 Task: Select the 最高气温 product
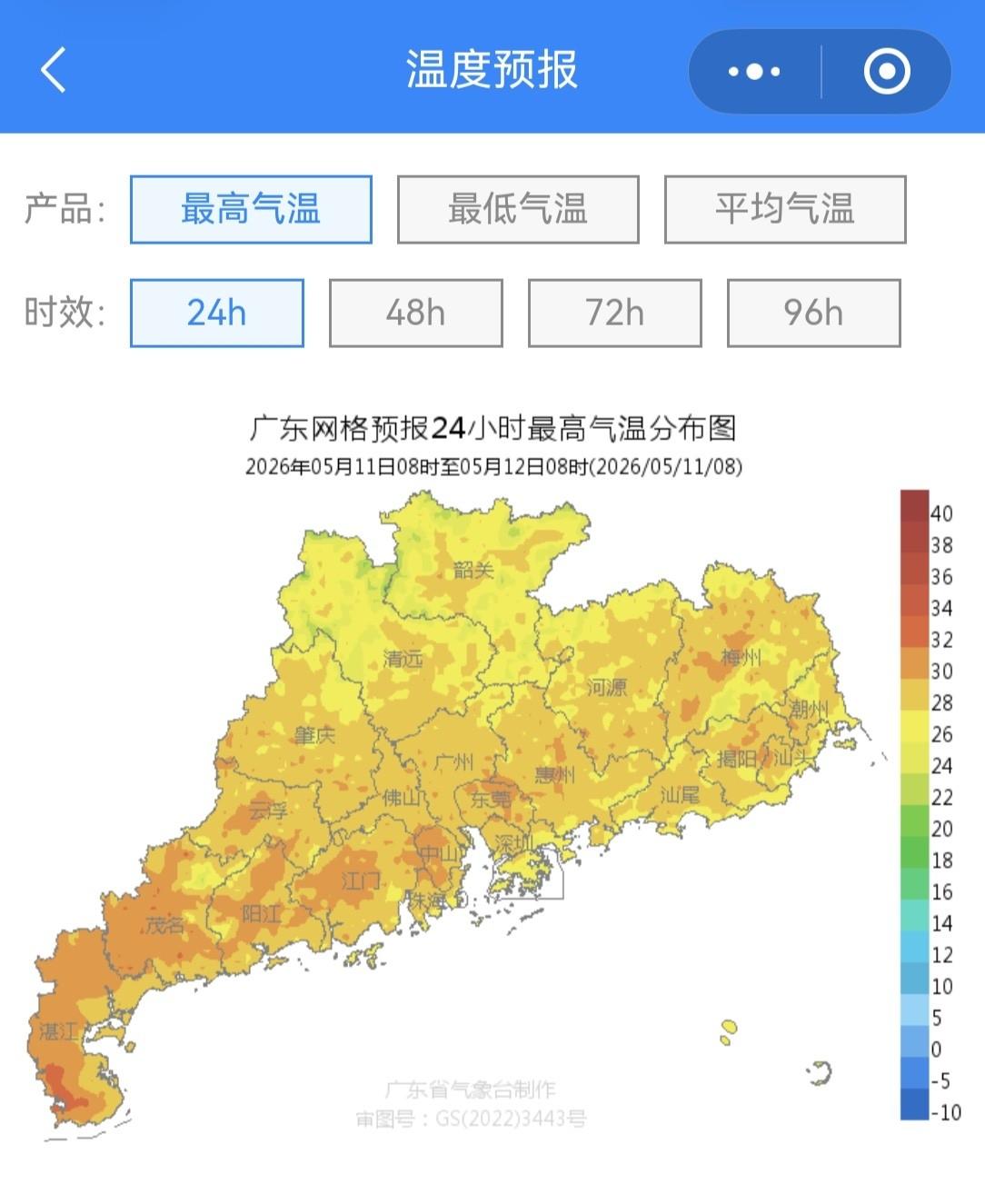pyautogui.click(x=251, y=210)
